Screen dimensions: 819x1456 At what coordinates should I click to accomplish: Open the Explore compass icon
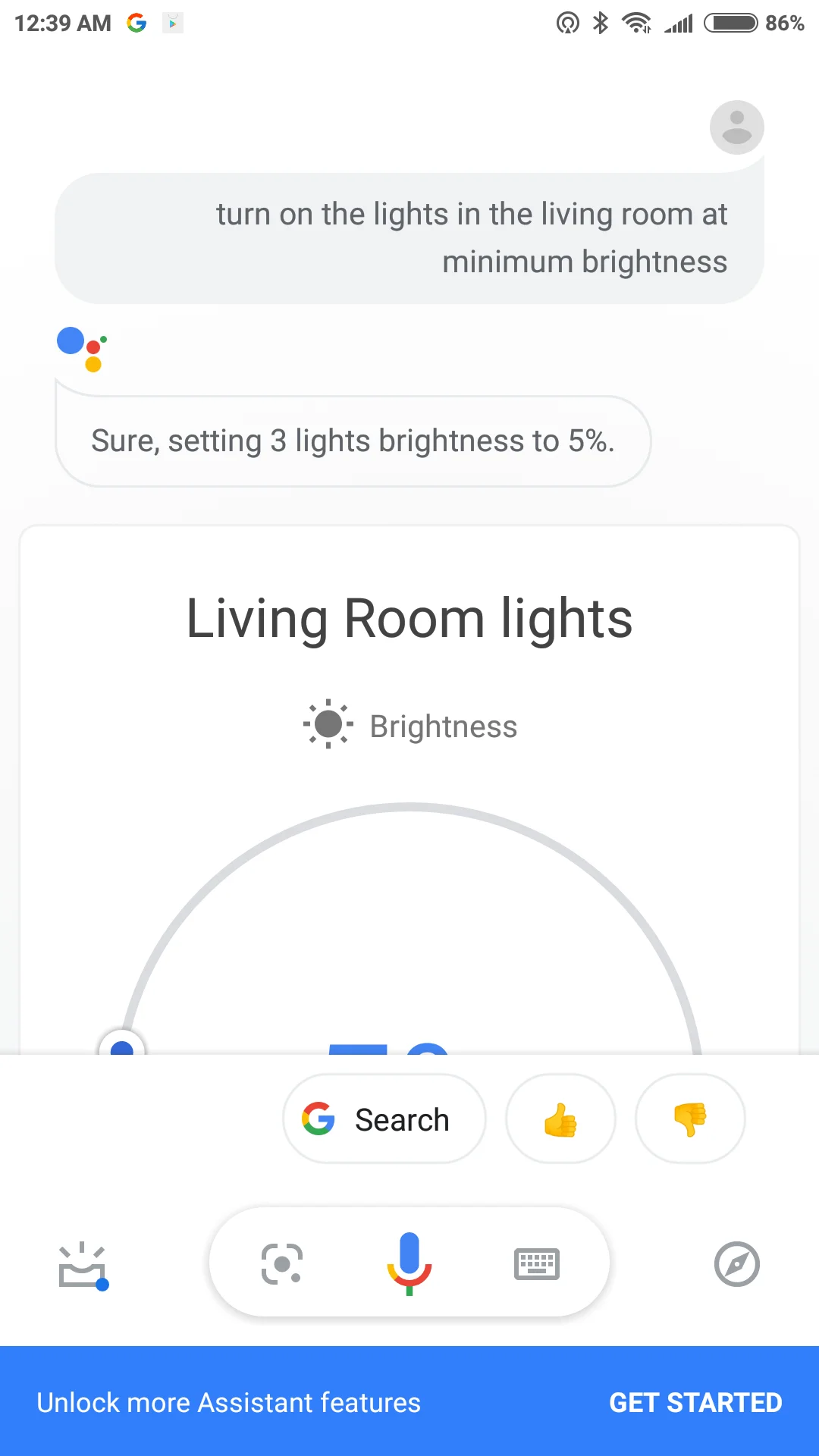(x=736, y=1264)
